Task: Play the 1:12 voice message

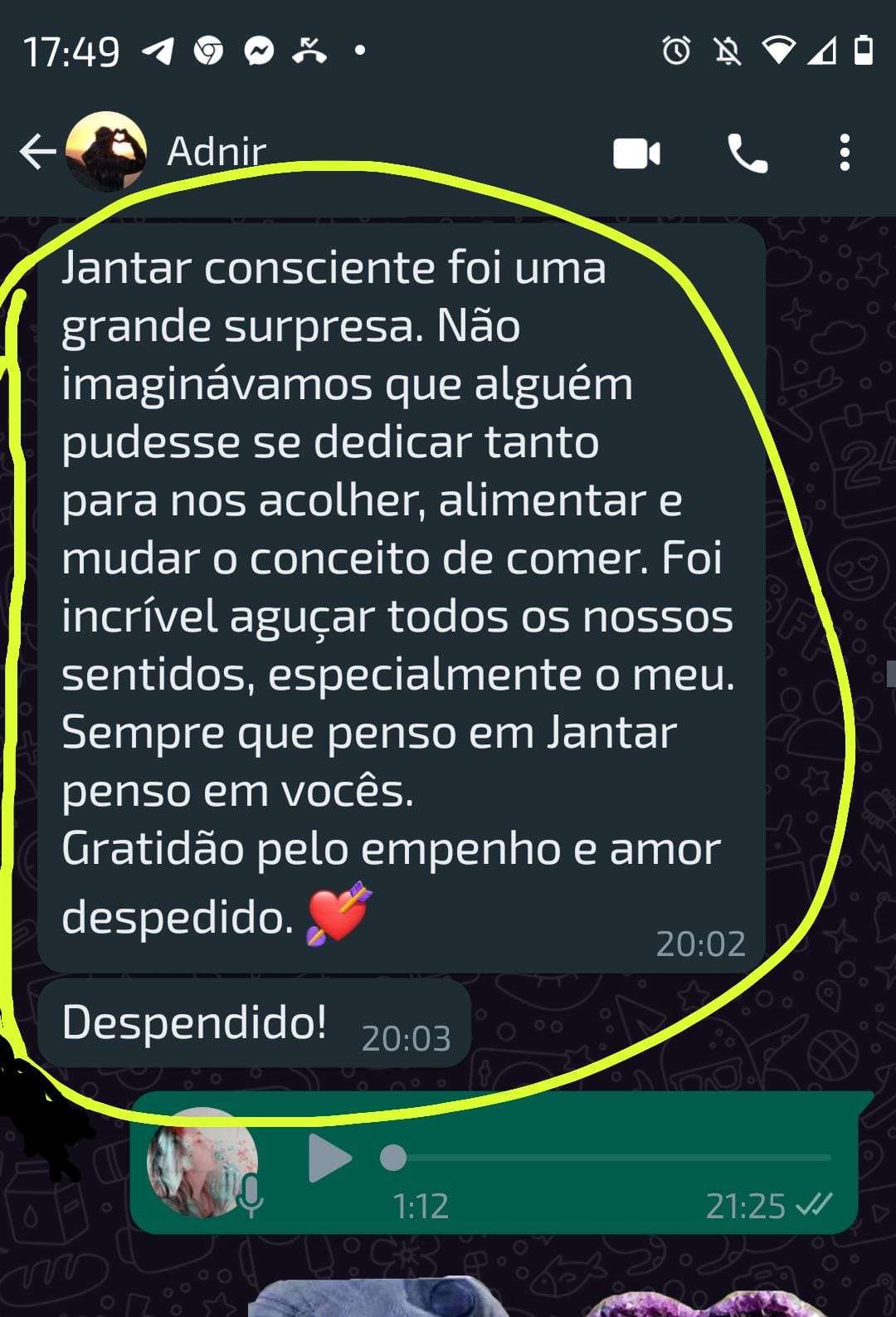Action: pyautogui.click(x=329, y=1158)
